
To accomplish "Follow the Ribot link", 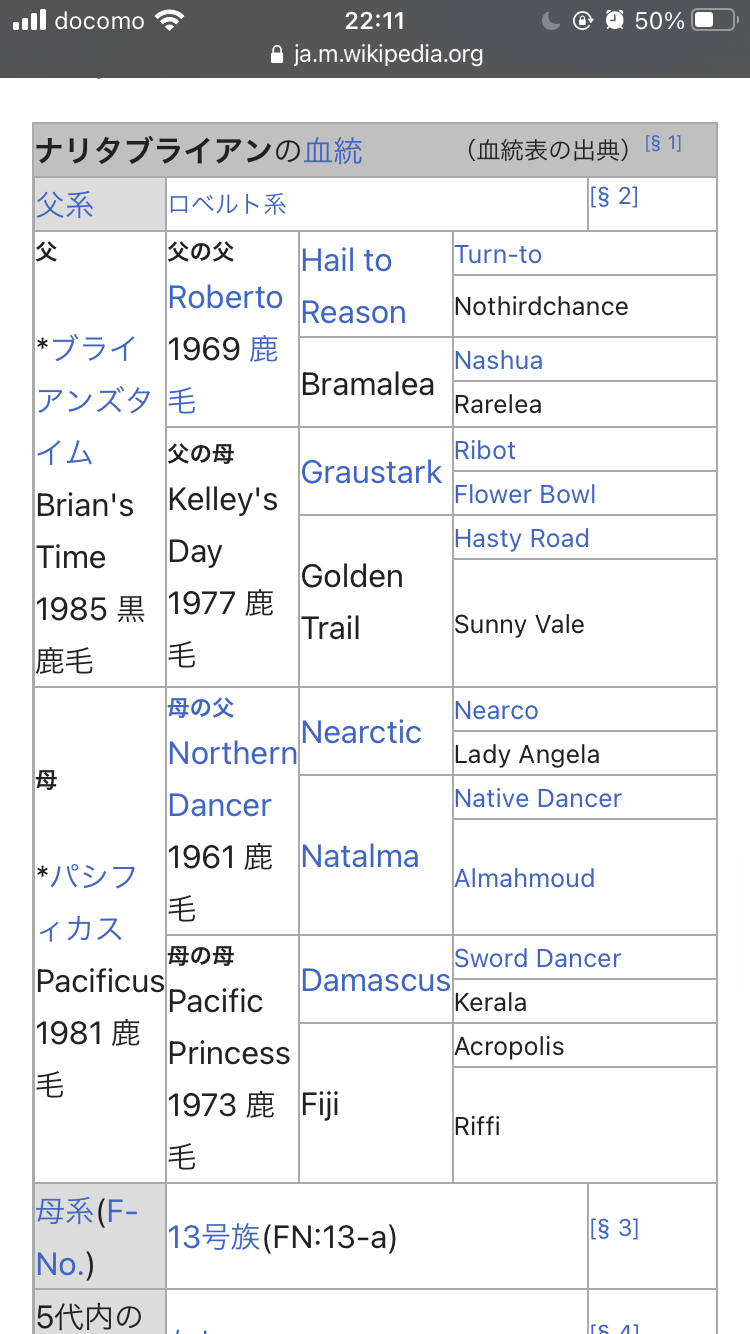I will point(485,450).
